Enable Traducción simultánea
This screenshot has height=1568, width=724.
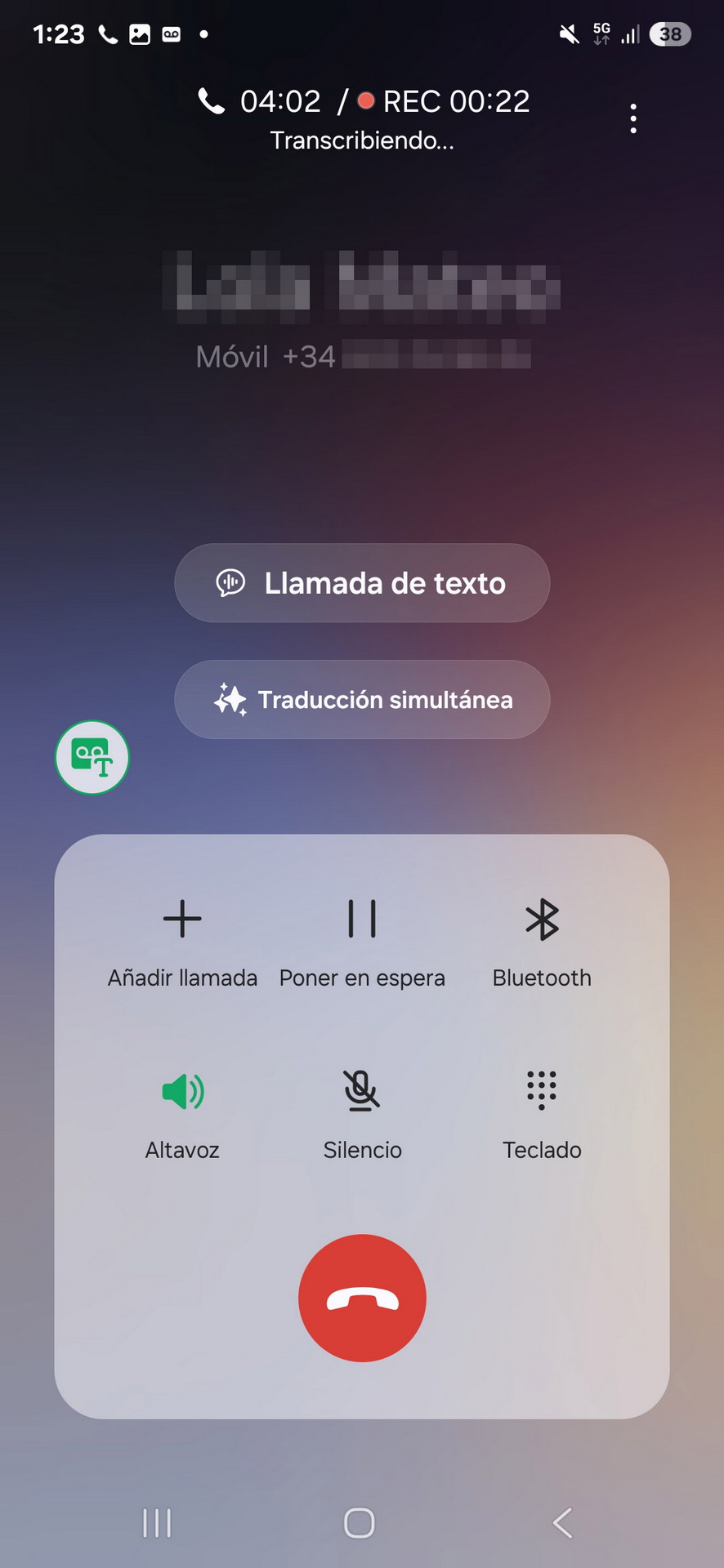coord(362,700)
